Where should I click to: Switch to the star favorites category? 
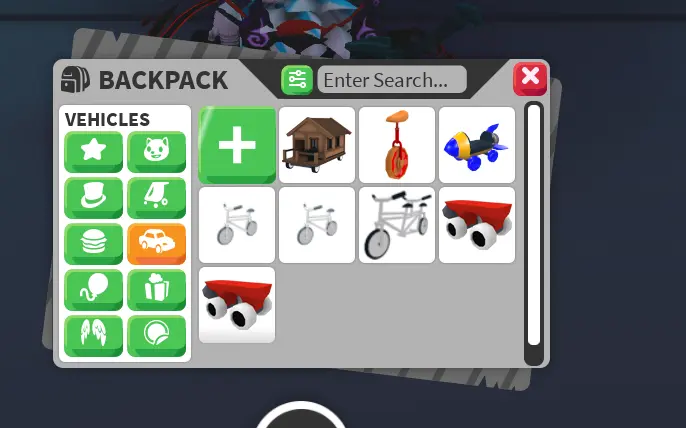pyautogui.click(x=94, y=152)
